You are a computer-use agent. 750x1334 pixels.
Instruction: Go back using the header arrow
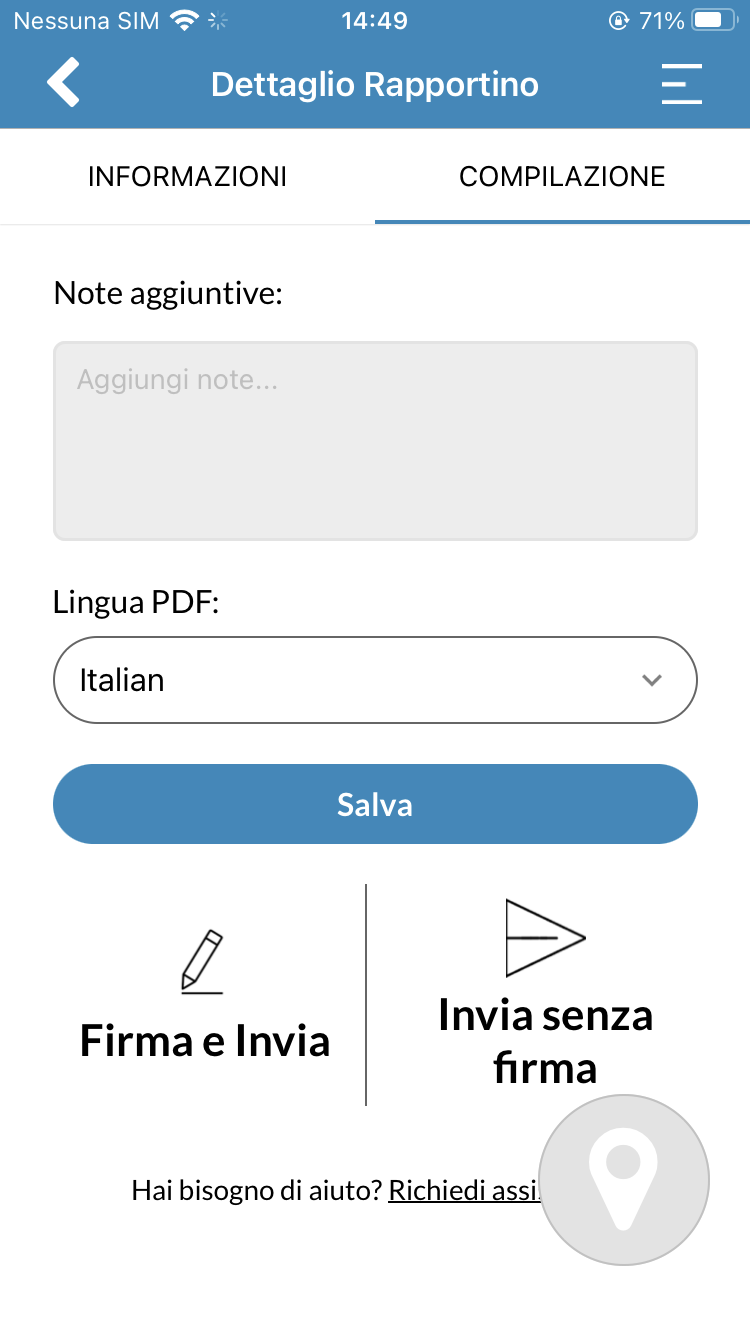click(63, 83)
